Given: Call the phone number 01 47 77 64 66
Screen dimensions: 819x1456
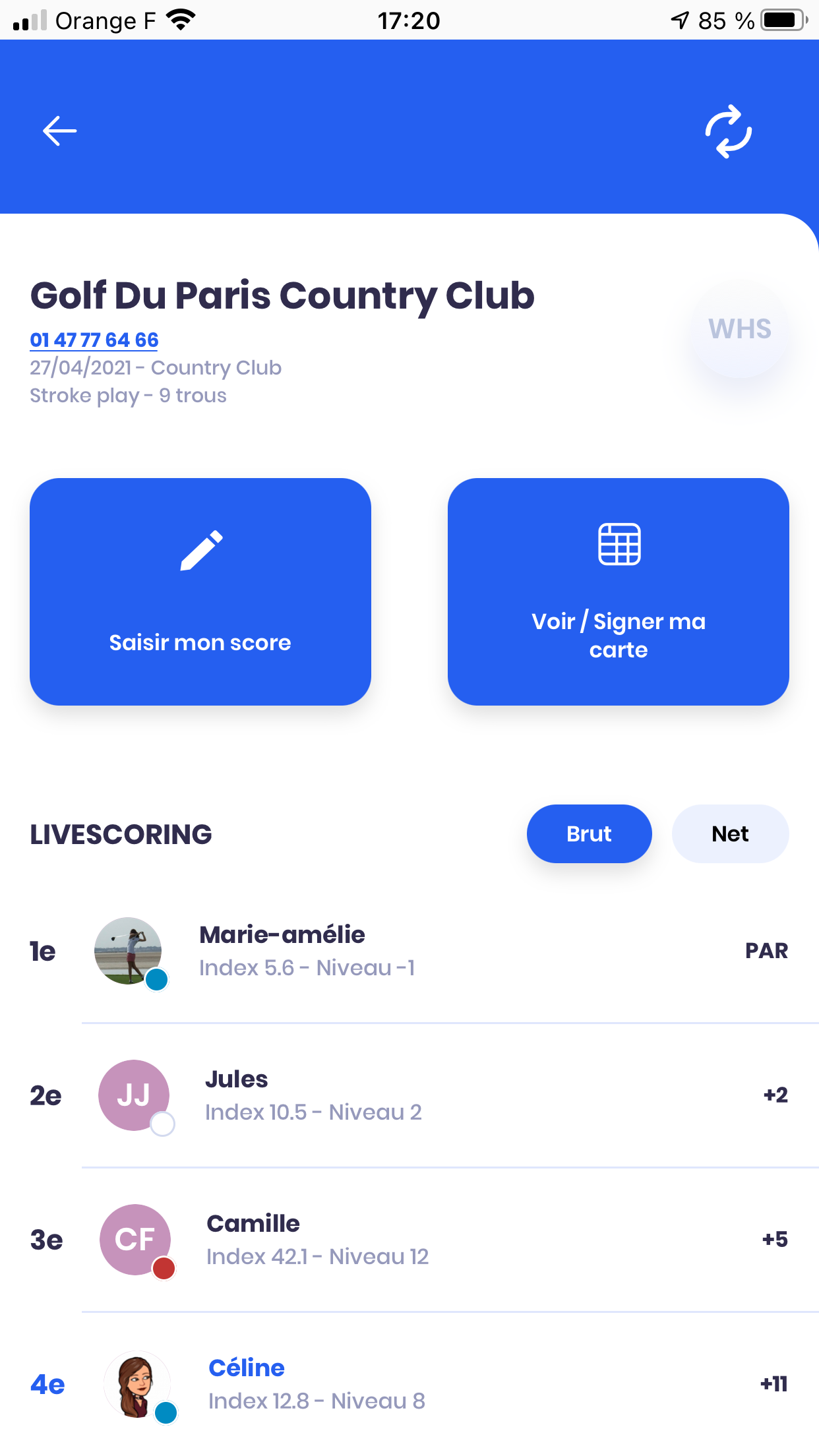Looking at the screenshot, I should [x=94, y=340].
